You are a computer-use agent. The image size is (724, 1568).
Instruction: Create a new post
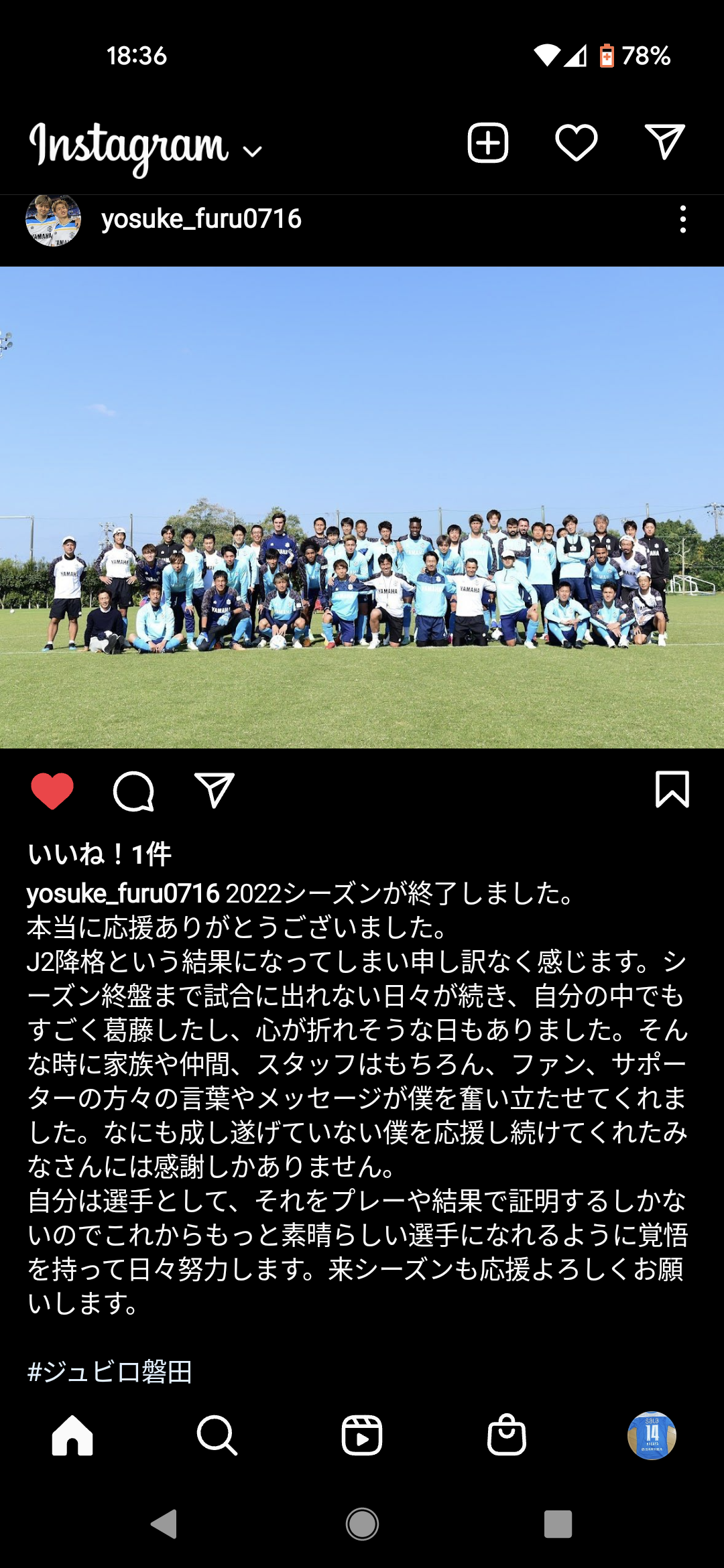pyautogui.click(x=487, y=143)
